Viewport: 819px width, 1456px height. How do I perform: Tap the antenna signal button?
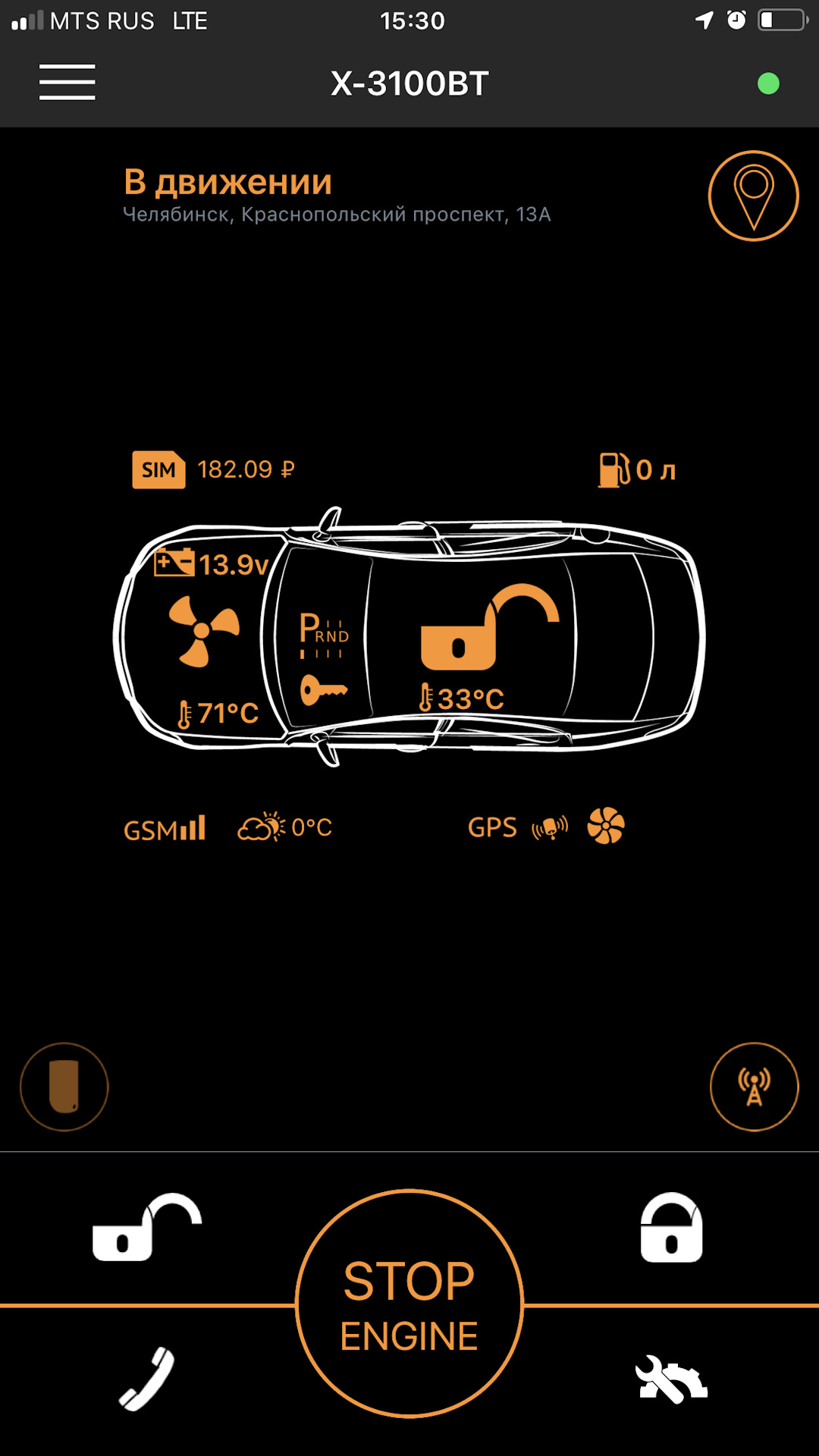(754, 1087)
